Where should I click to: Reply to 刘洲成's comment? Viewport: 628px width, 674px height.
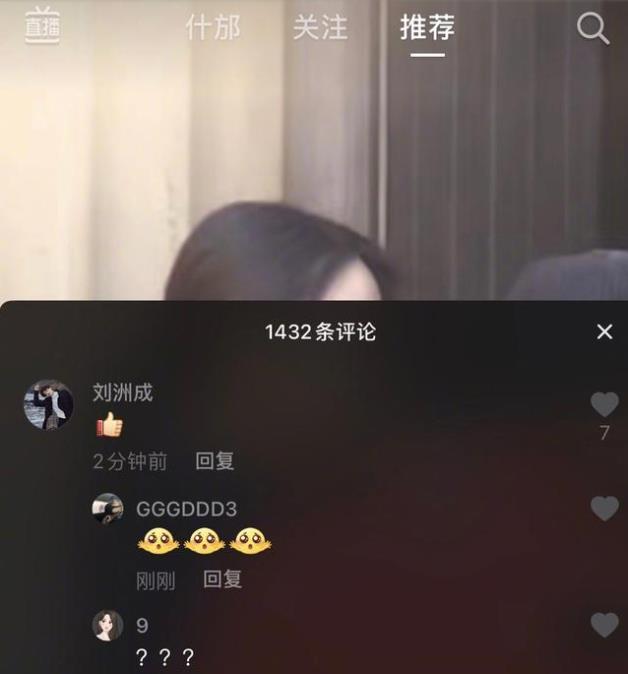click(215, 461)
